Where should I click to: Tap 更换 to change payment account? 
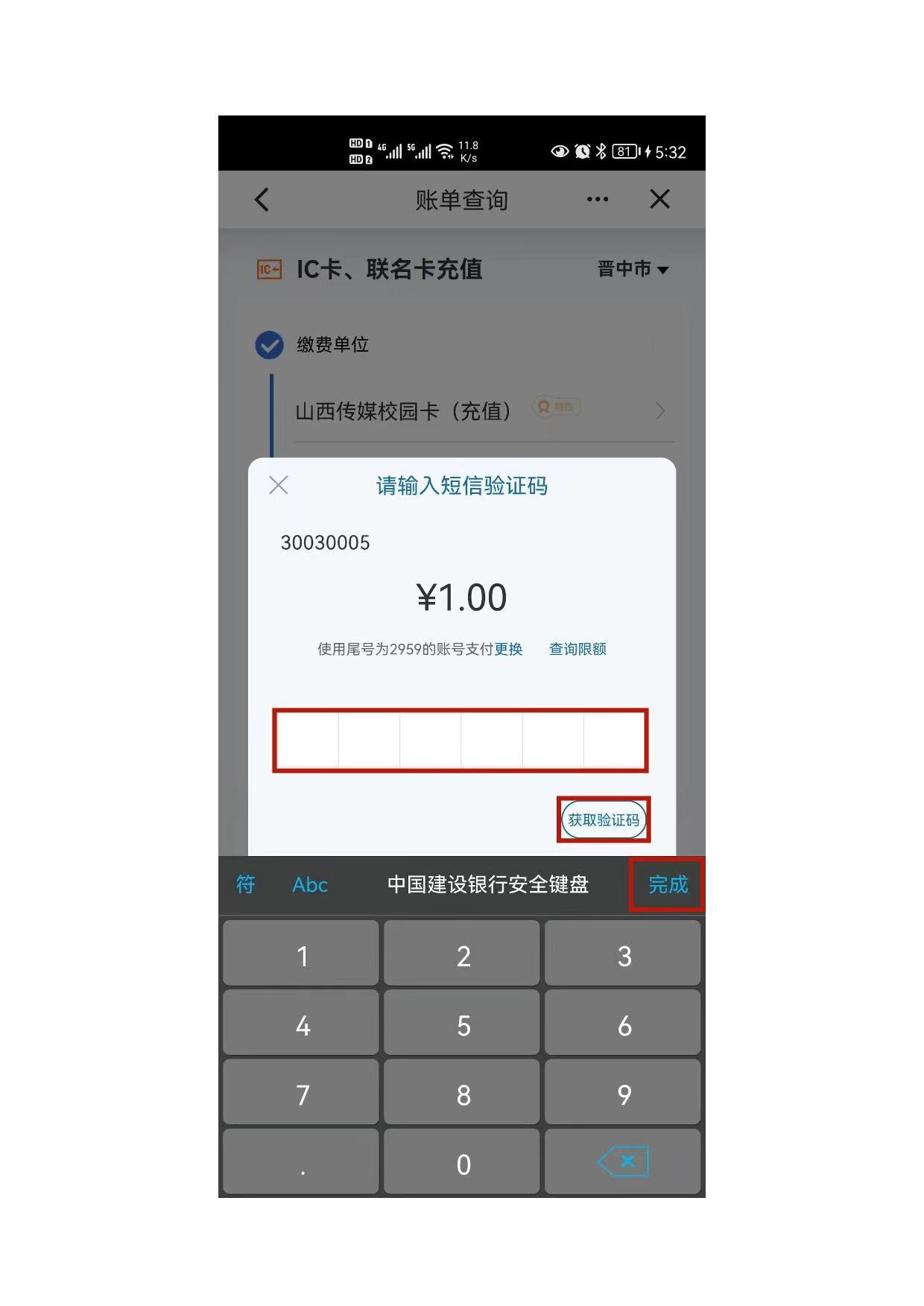click(508, 649)
